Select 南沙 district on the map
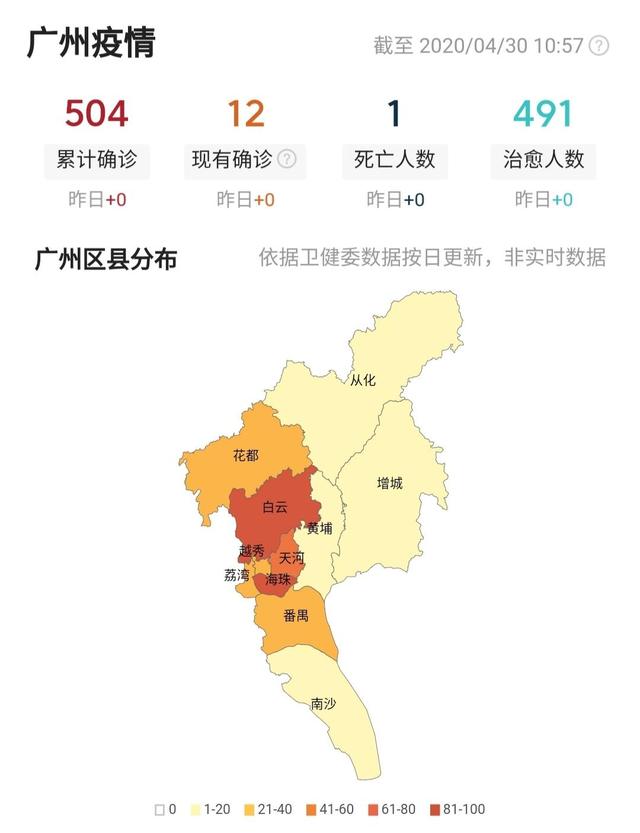Screen dimensions: 640x833 coord(322,704)
